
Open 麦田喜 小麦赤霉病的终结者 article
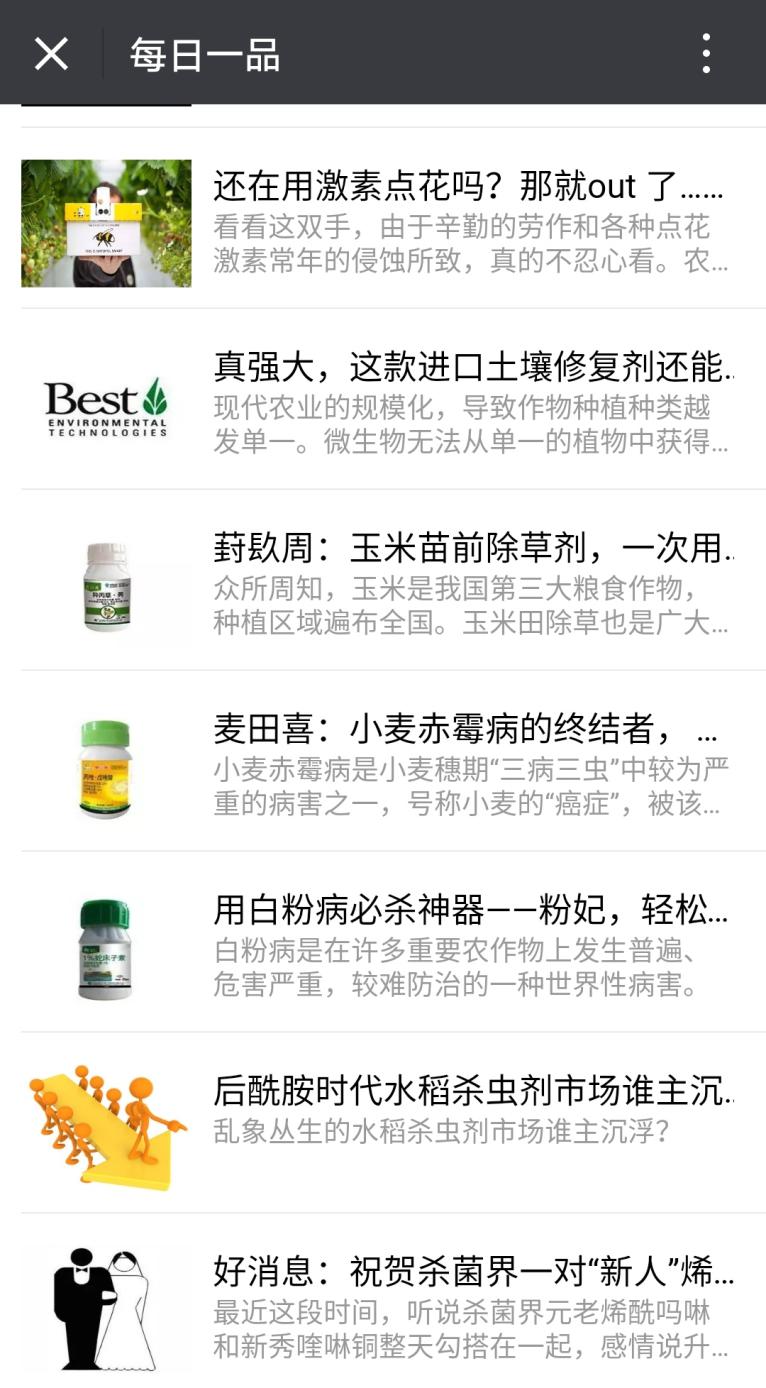[383, 761]
